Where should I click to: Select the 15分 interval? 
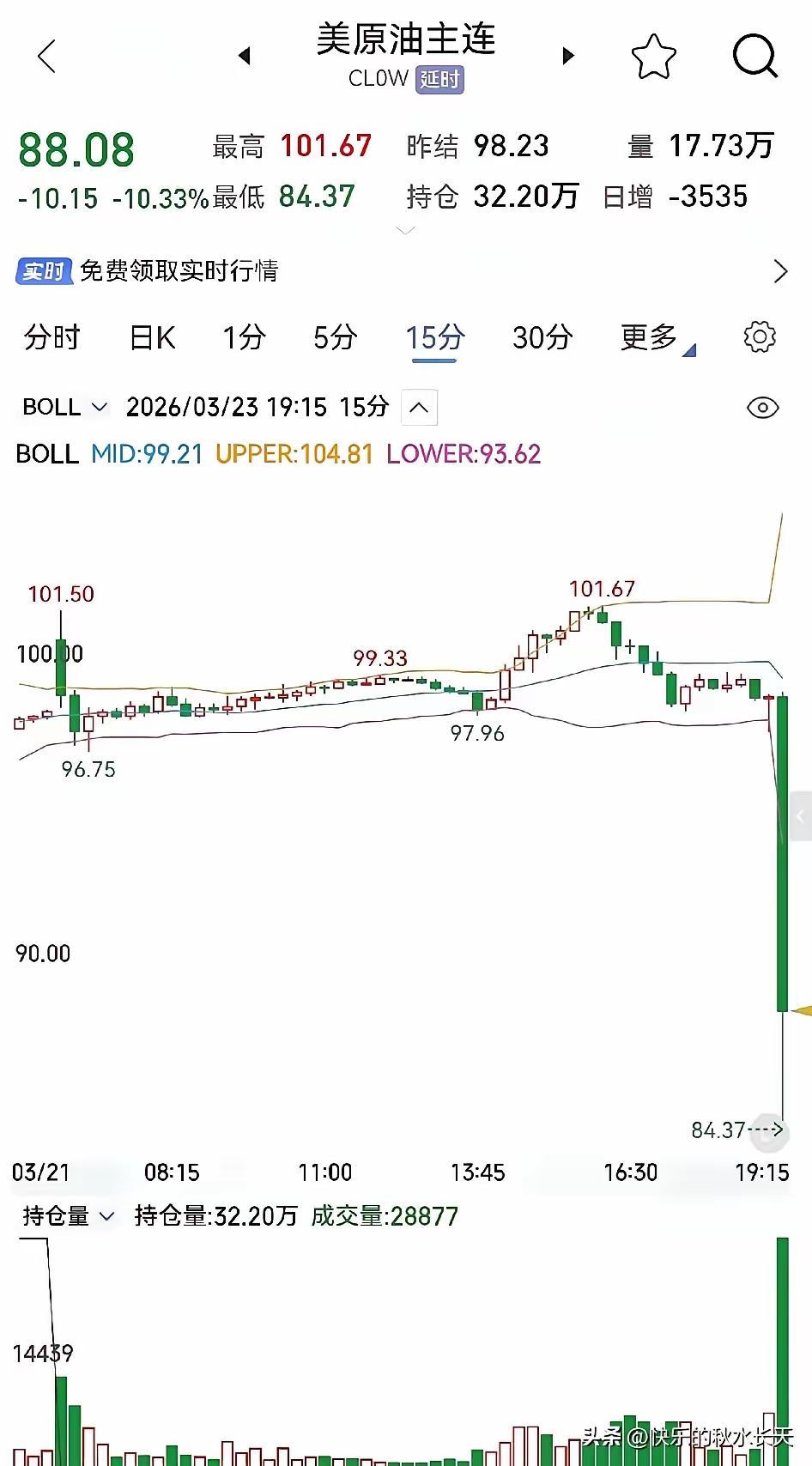(x=434, y=337)
